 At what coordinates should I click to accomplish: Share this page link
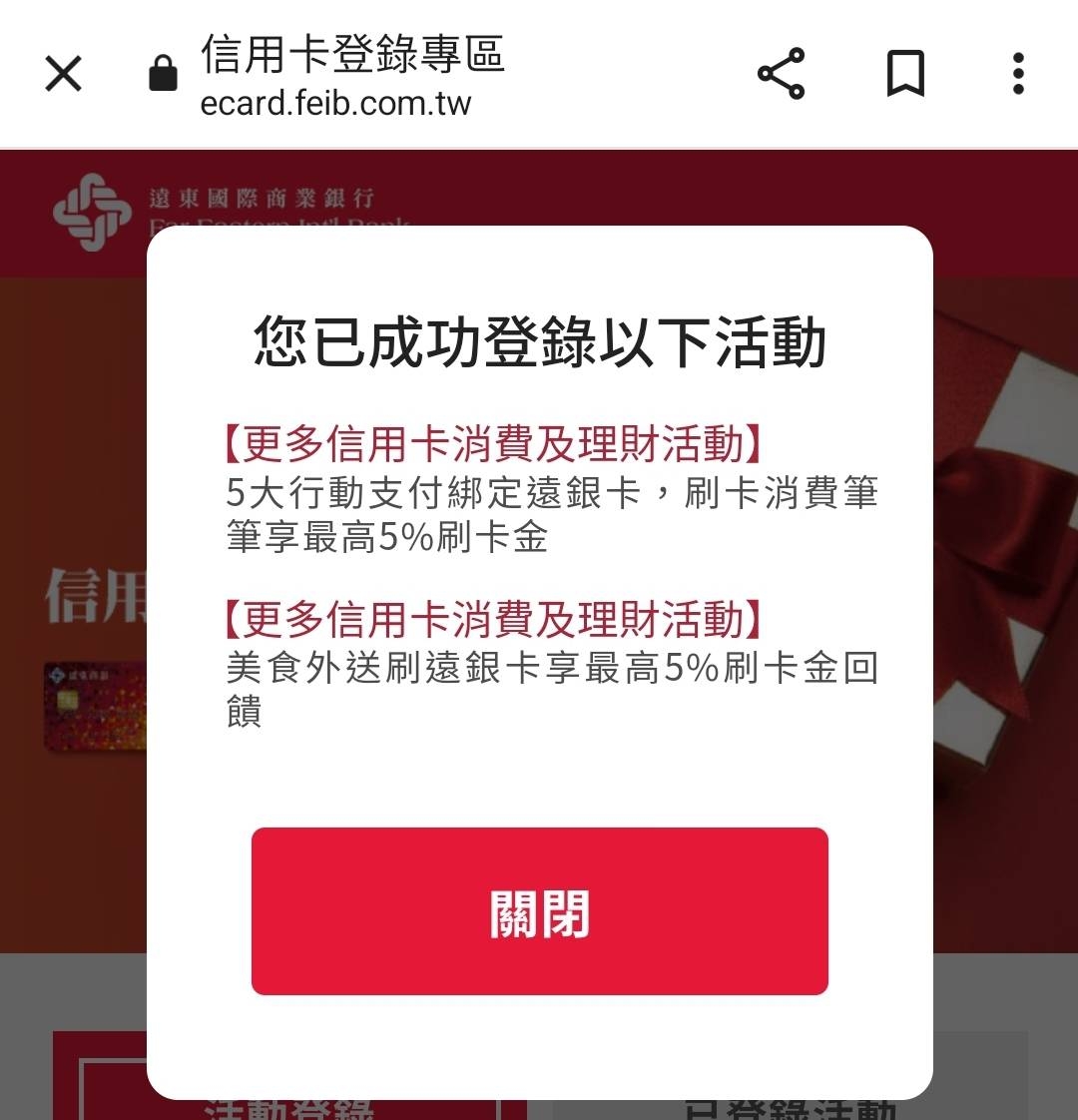tap(781, 74)
